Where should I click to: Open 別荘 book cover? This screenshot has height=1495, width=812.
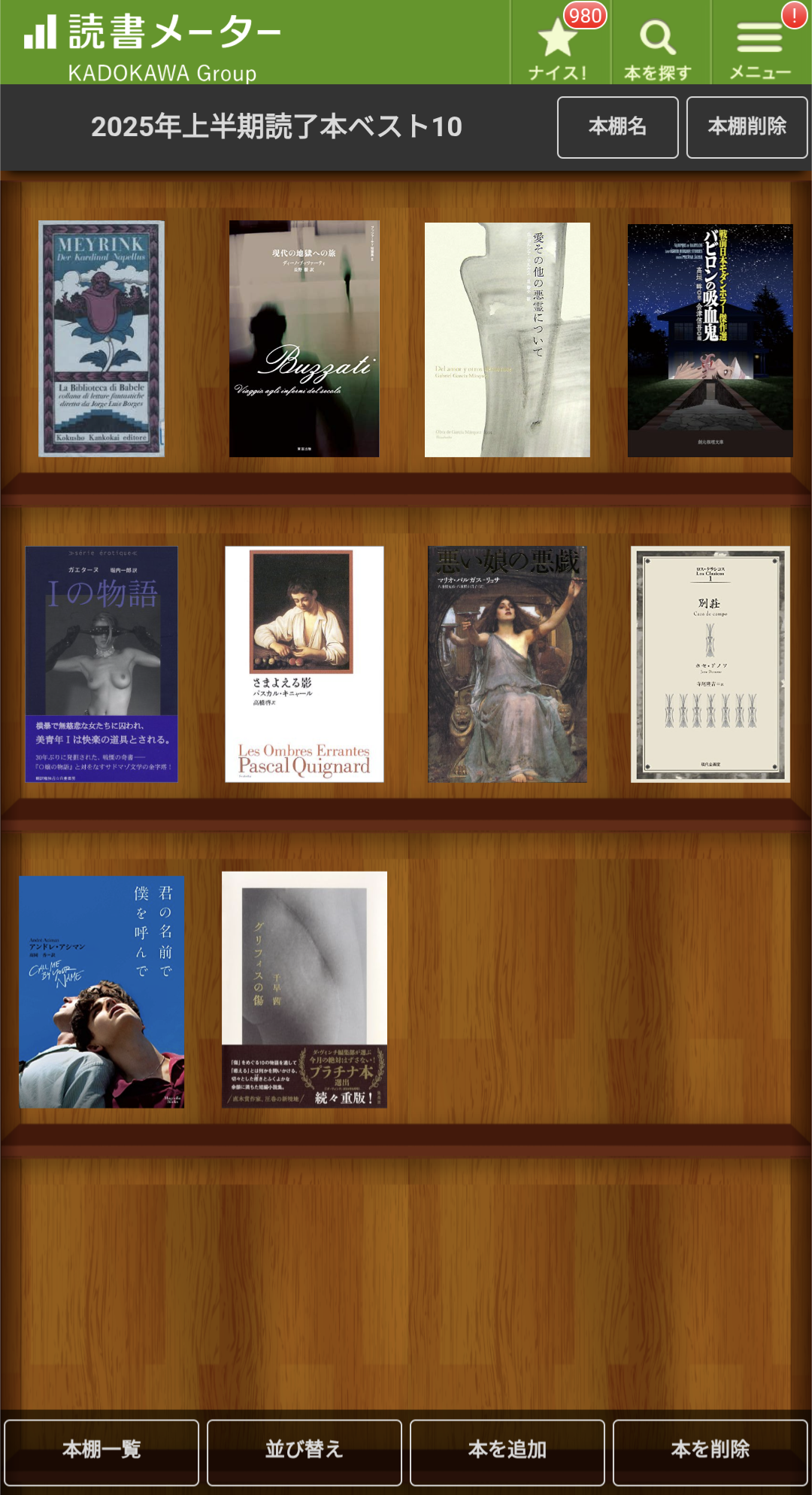pos(710,664)
